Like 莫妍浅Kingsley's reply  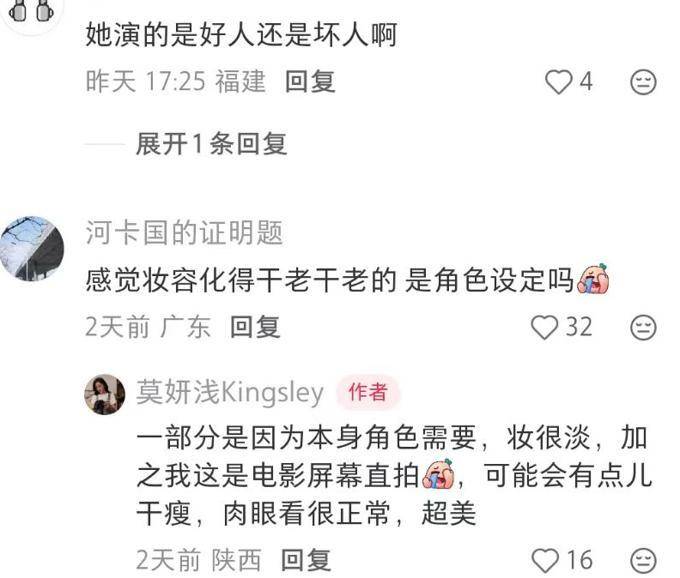[x=545, y=560]
